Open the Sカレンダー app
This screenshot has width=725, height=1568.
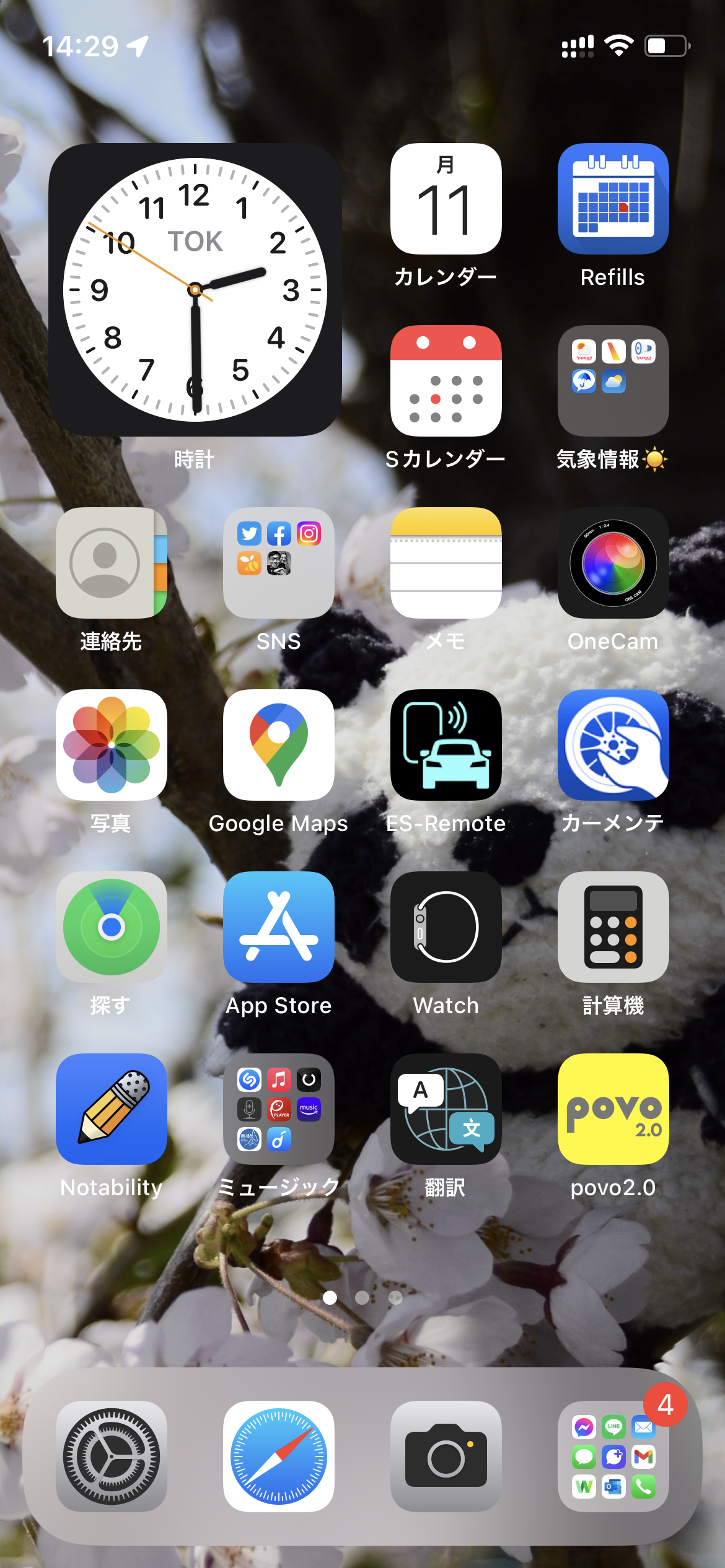click(x=446, y=381)
